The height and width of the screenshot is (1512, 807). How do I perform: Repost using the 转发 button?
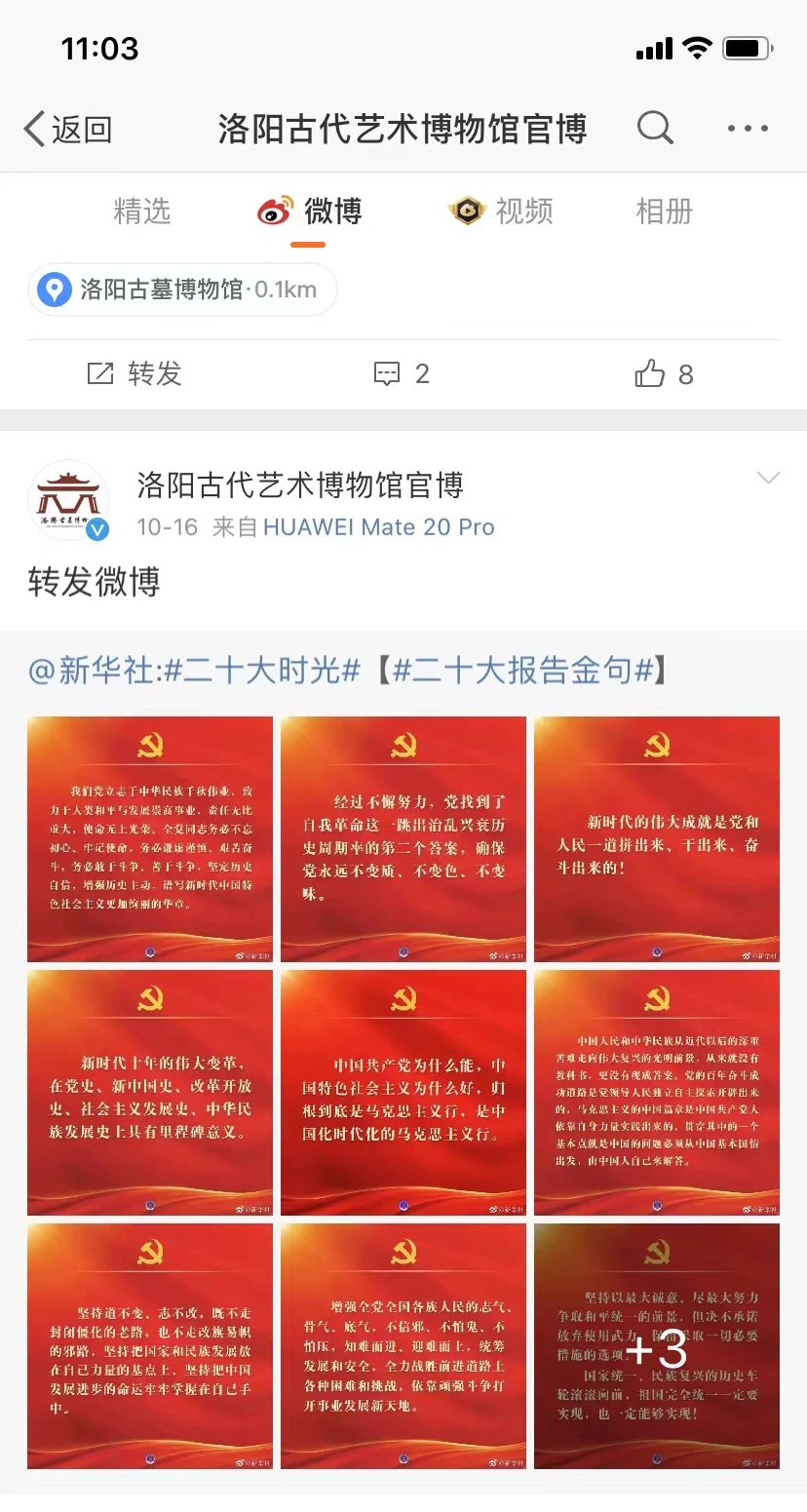pos(134,373)
